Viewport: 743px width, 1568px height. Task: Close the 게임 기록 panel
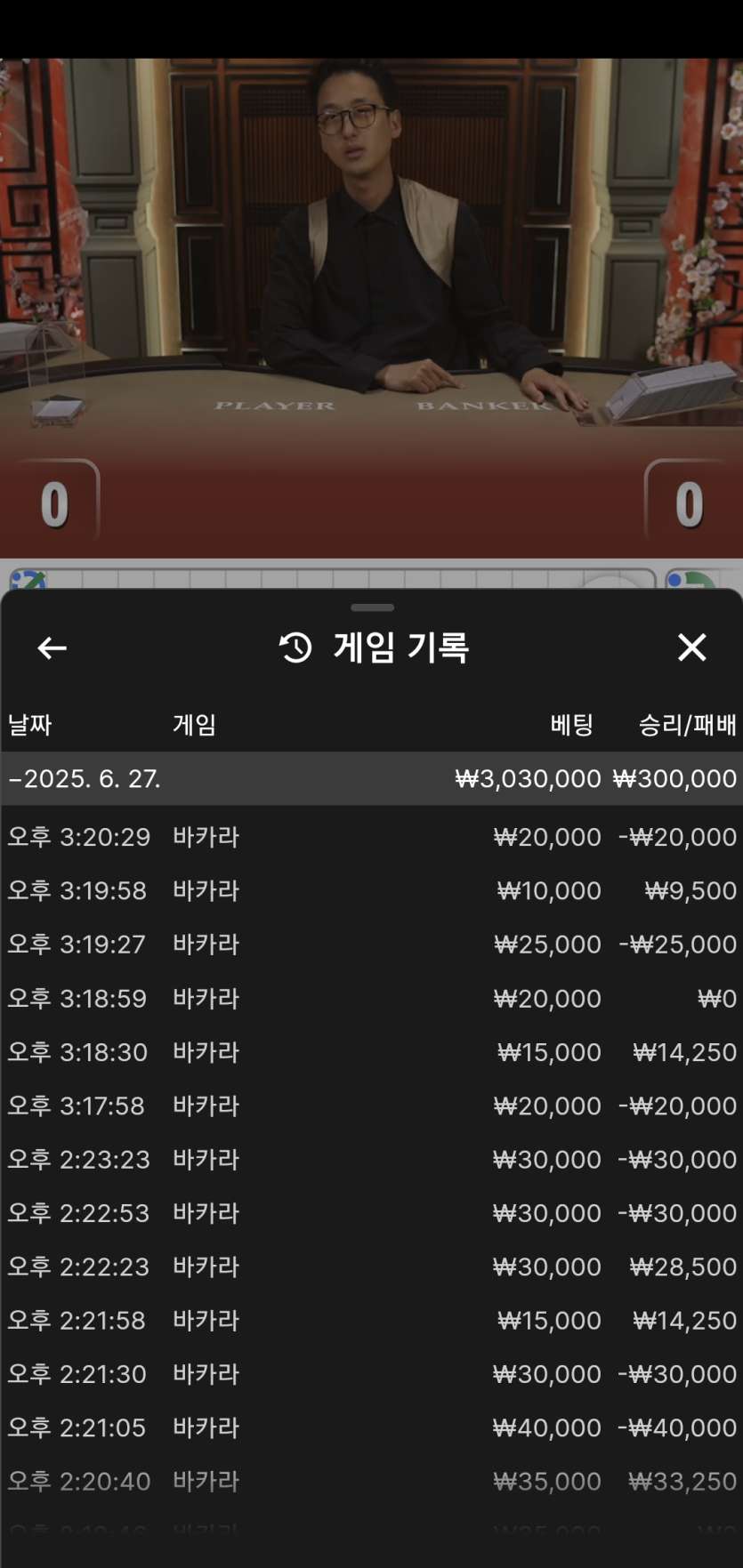click(691, 647)
